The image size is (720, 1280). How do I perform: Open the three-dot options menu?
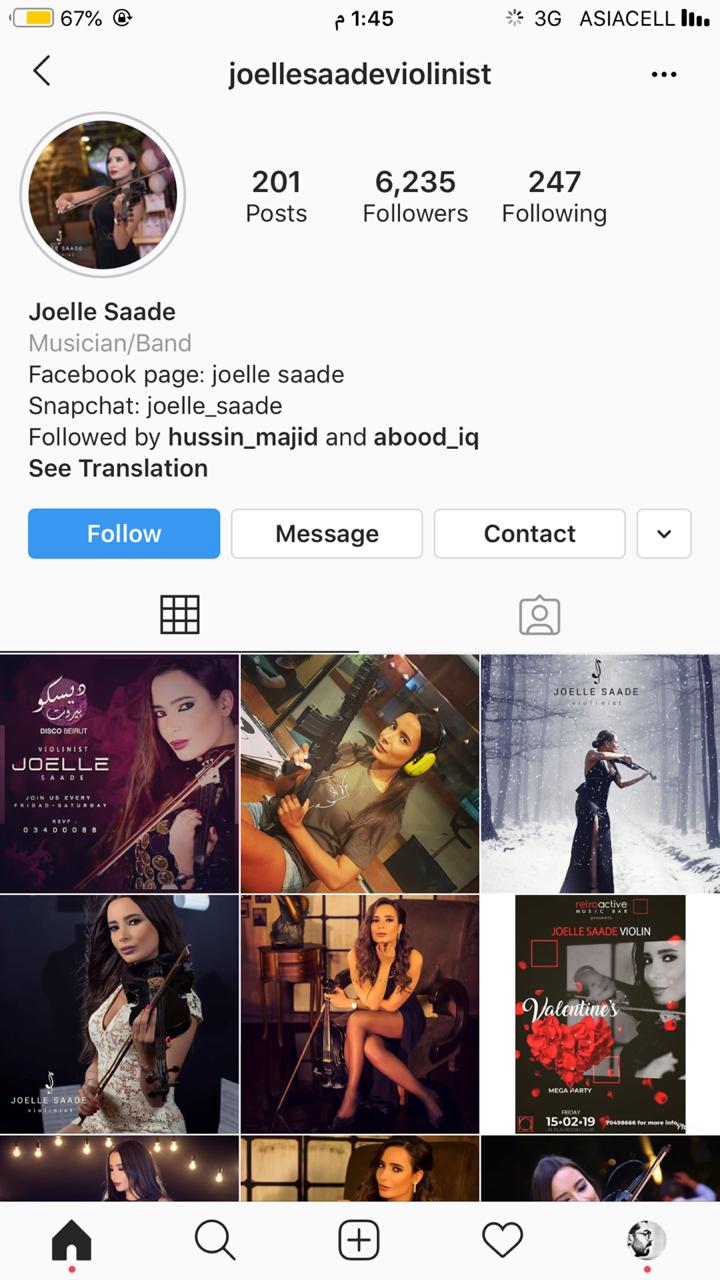coord(664,74)
